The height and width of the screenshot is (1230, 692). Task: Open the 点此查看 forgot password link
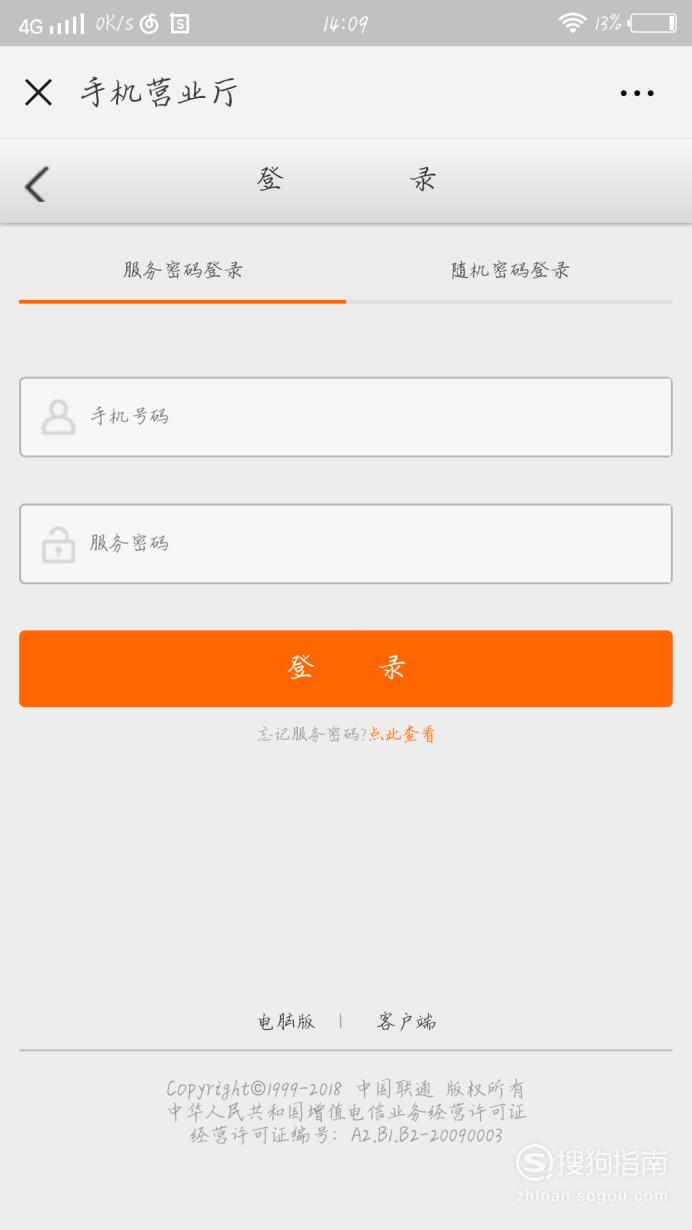pos(402,734)
